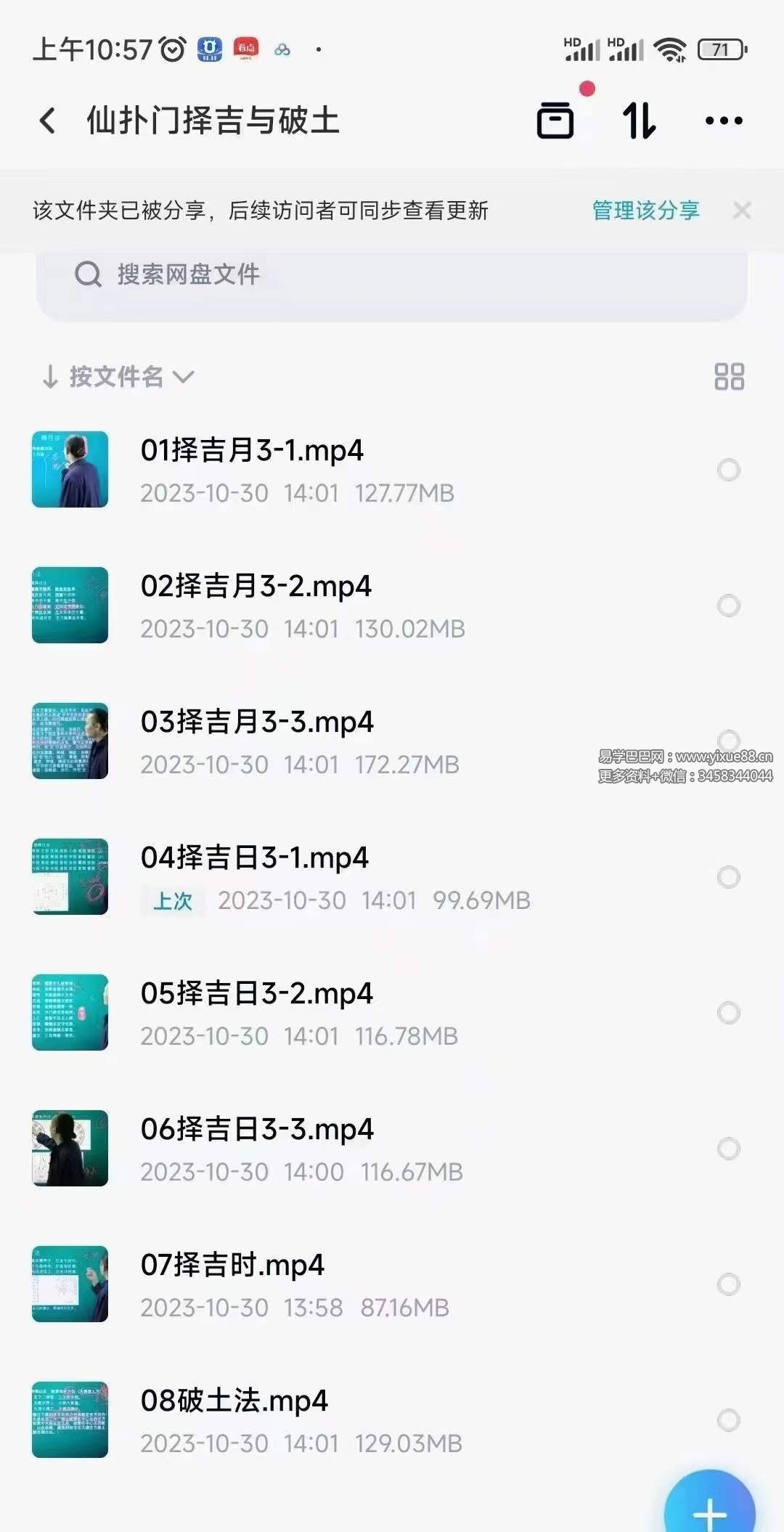Dismiss the shared folder notification banner

pos(742,211)
